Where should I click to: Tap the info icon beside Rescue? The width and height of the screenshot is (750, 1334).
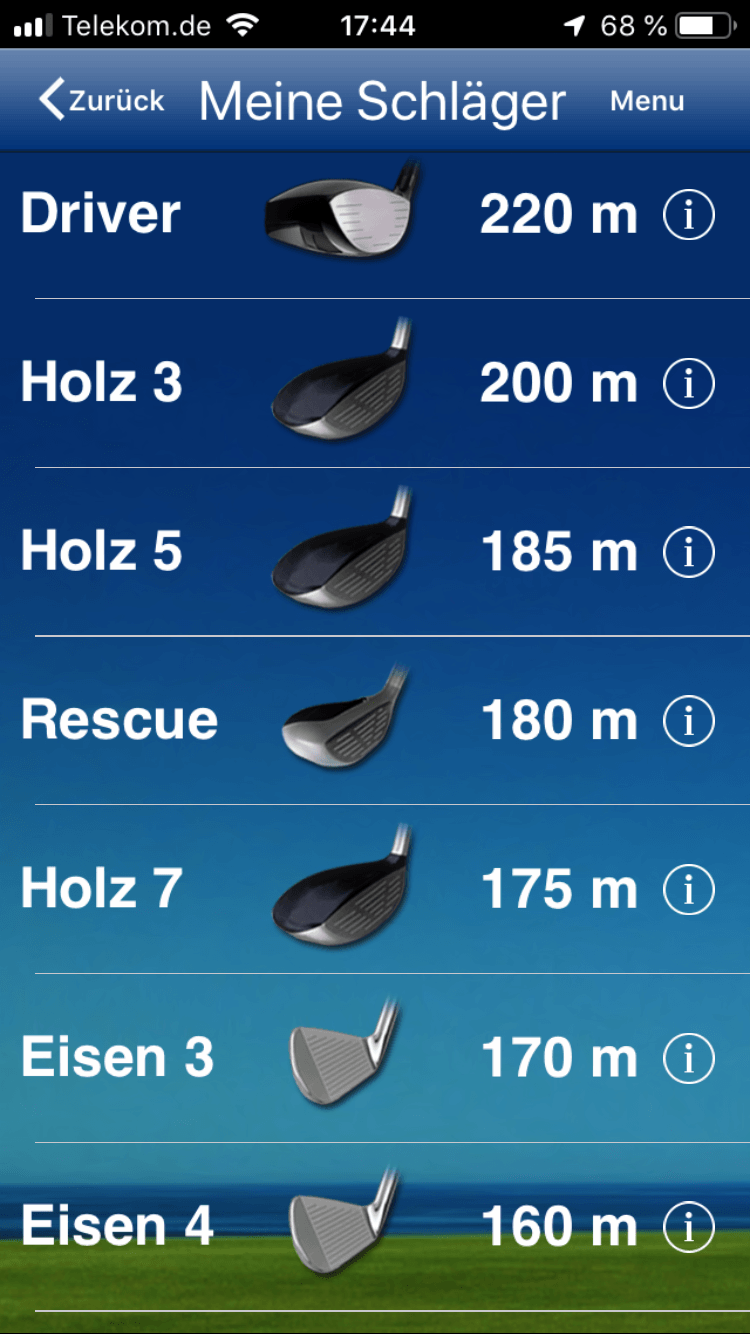(689, 721)
